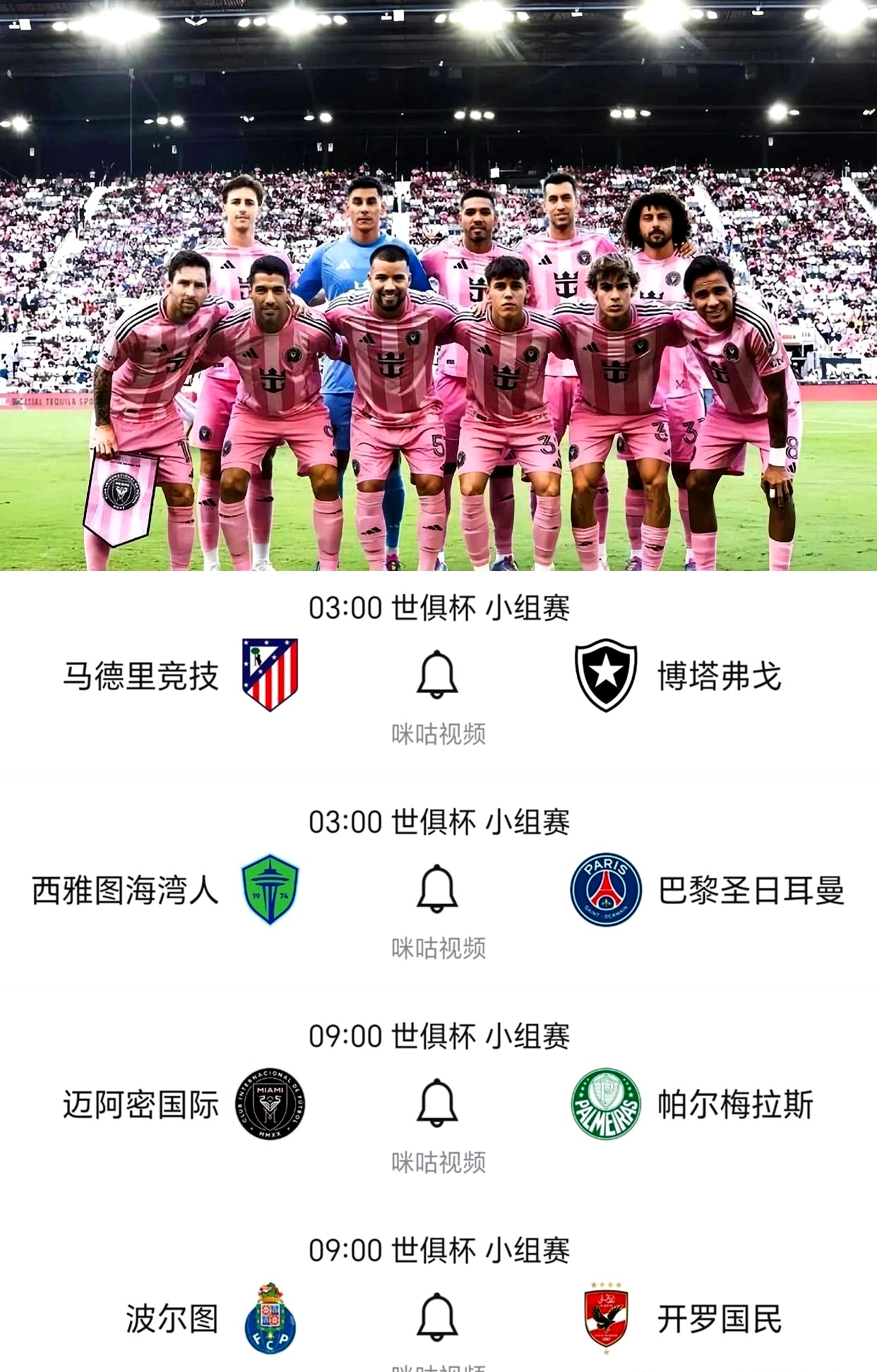877x1372 pixels.
Task: Enable reminder bell for the Seattle-PSG match
Action: point(438,889)
